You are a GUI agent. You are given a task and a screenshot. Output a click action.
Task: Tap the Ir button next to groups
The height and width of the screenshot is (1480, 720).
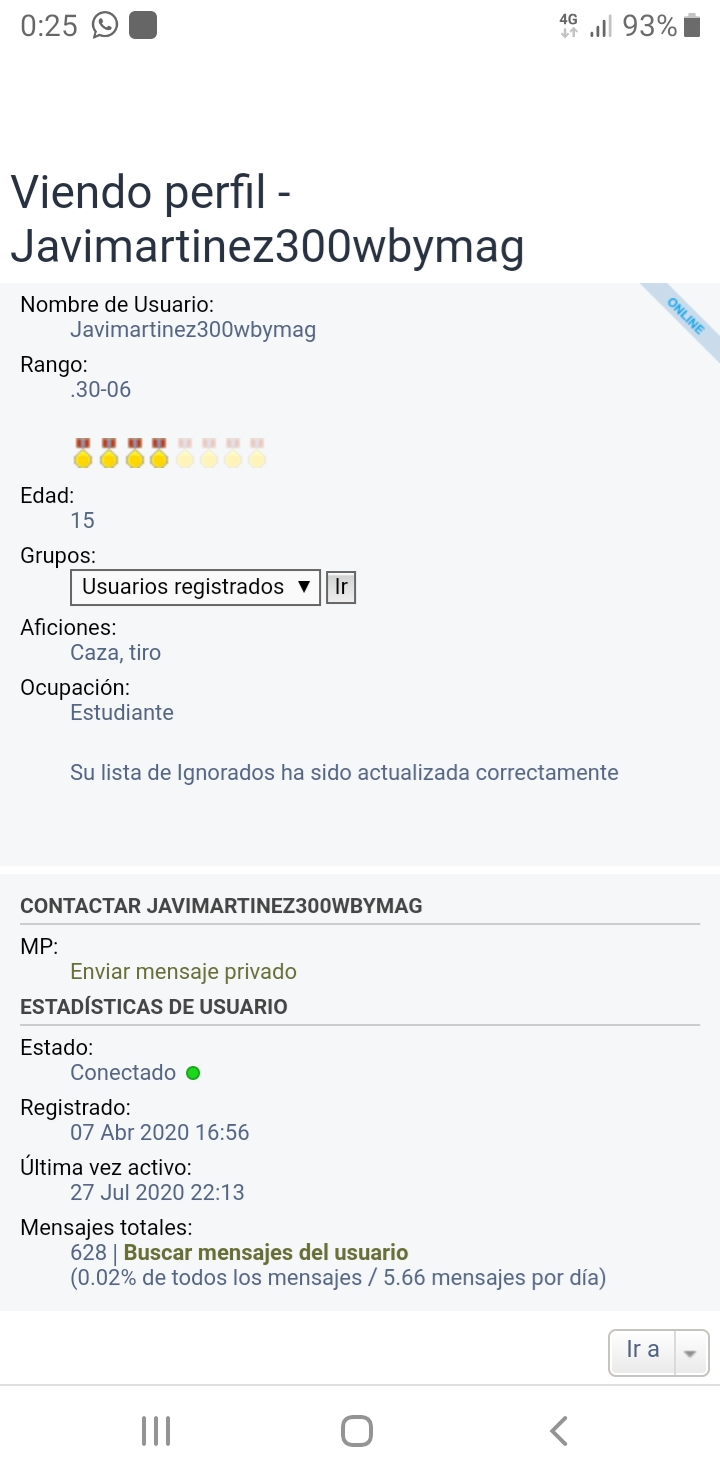[341, 587]
